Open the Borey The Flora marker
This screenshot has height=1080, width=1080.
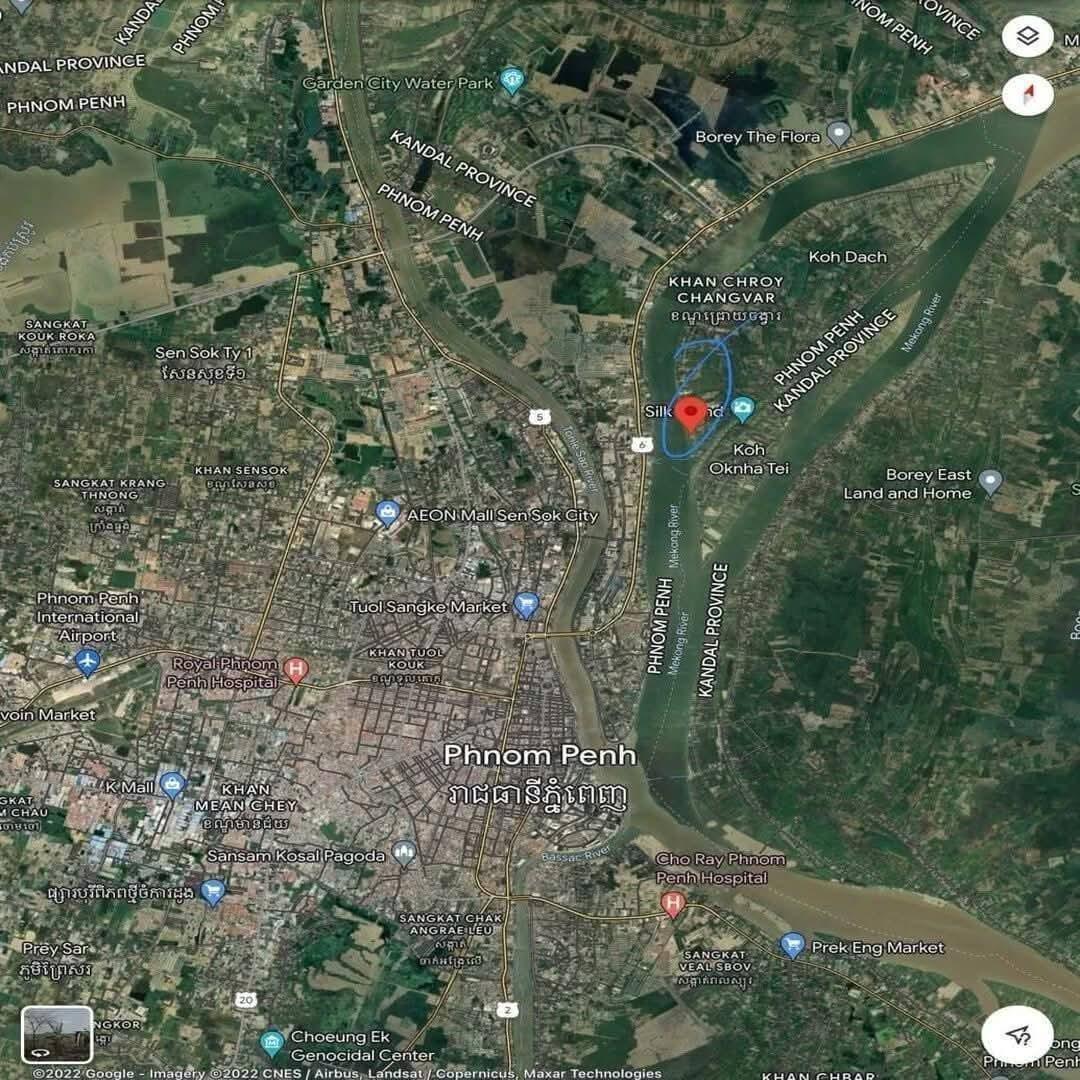(x=838, y=134)
